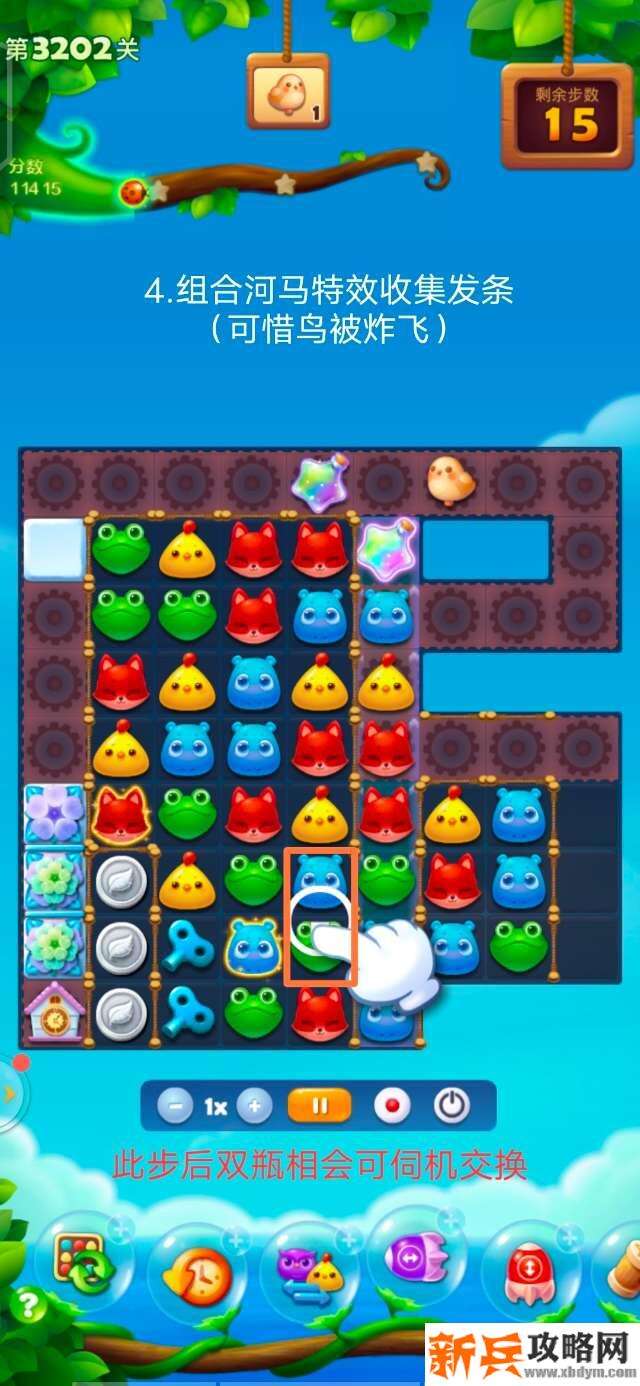Tap the power button to exit replay
Image resolution: width=640 pixels, height=1386 pixels.
click(x=452, y=1106)
